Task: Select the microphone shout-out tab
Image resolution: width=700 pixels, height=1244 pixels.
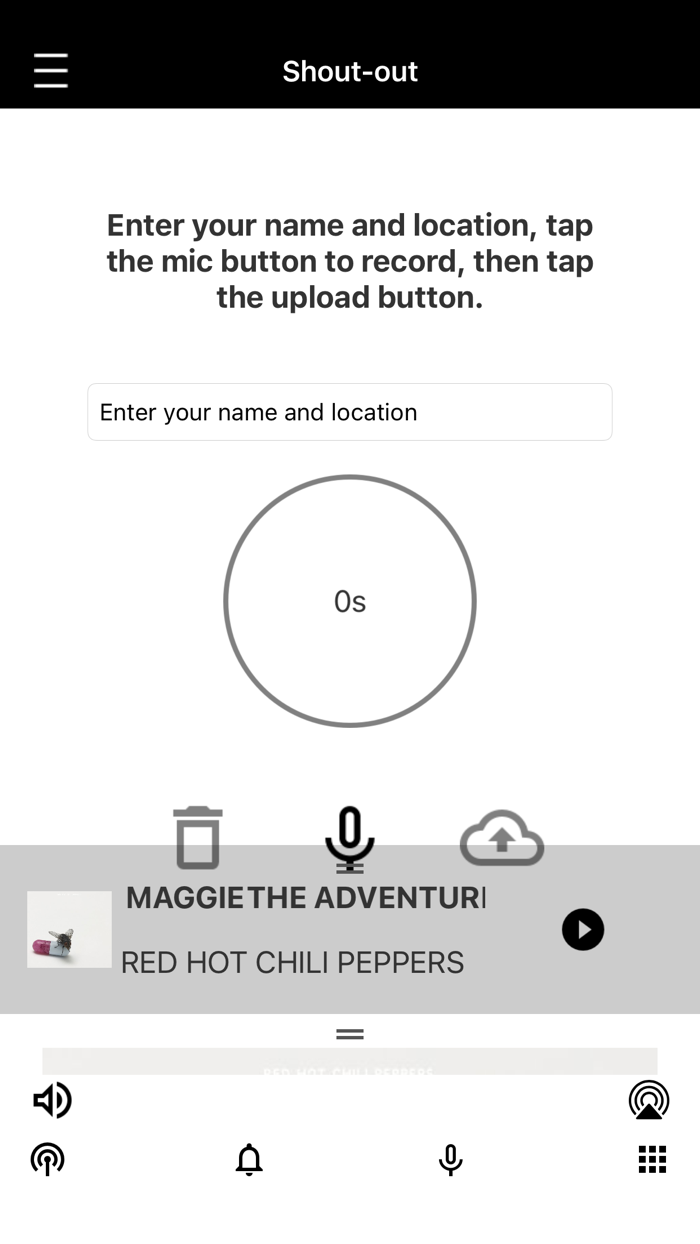Action: 451,1160
